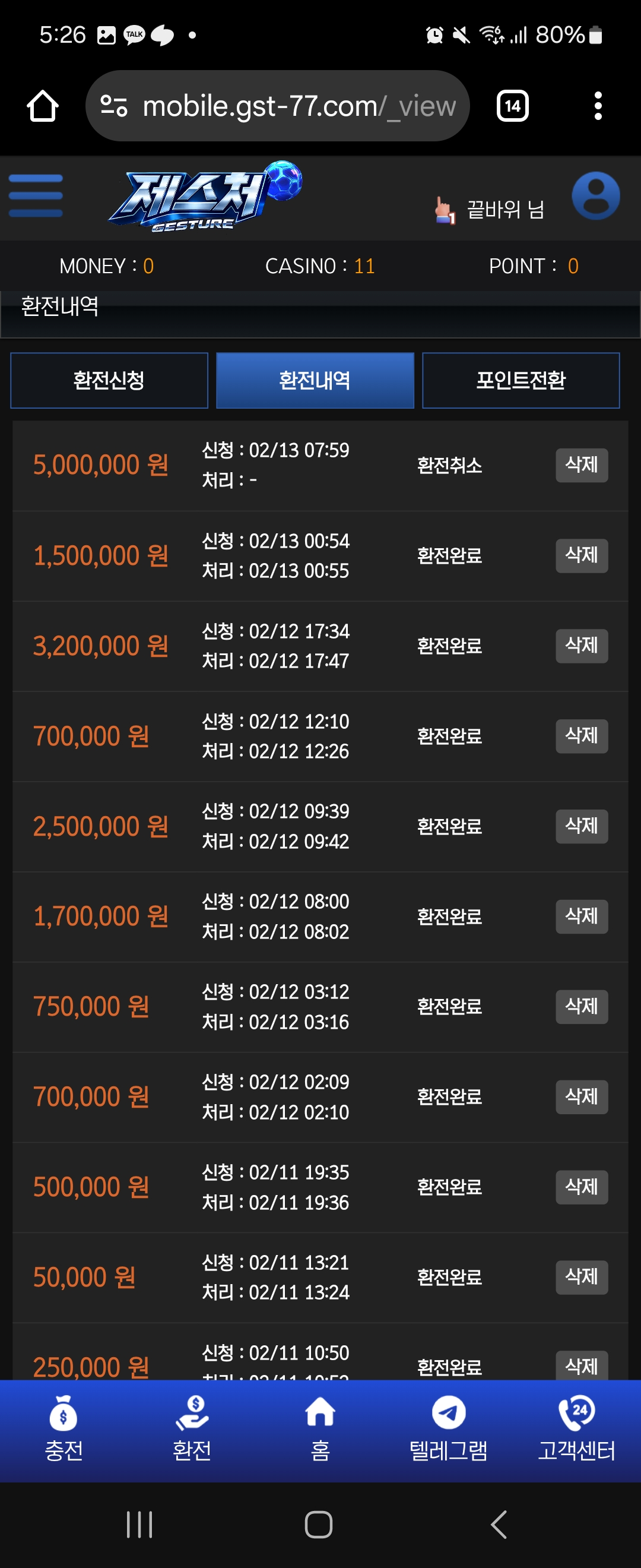Switch to the 환전신청 tab

pyautogui.click(x=109, y=380)
